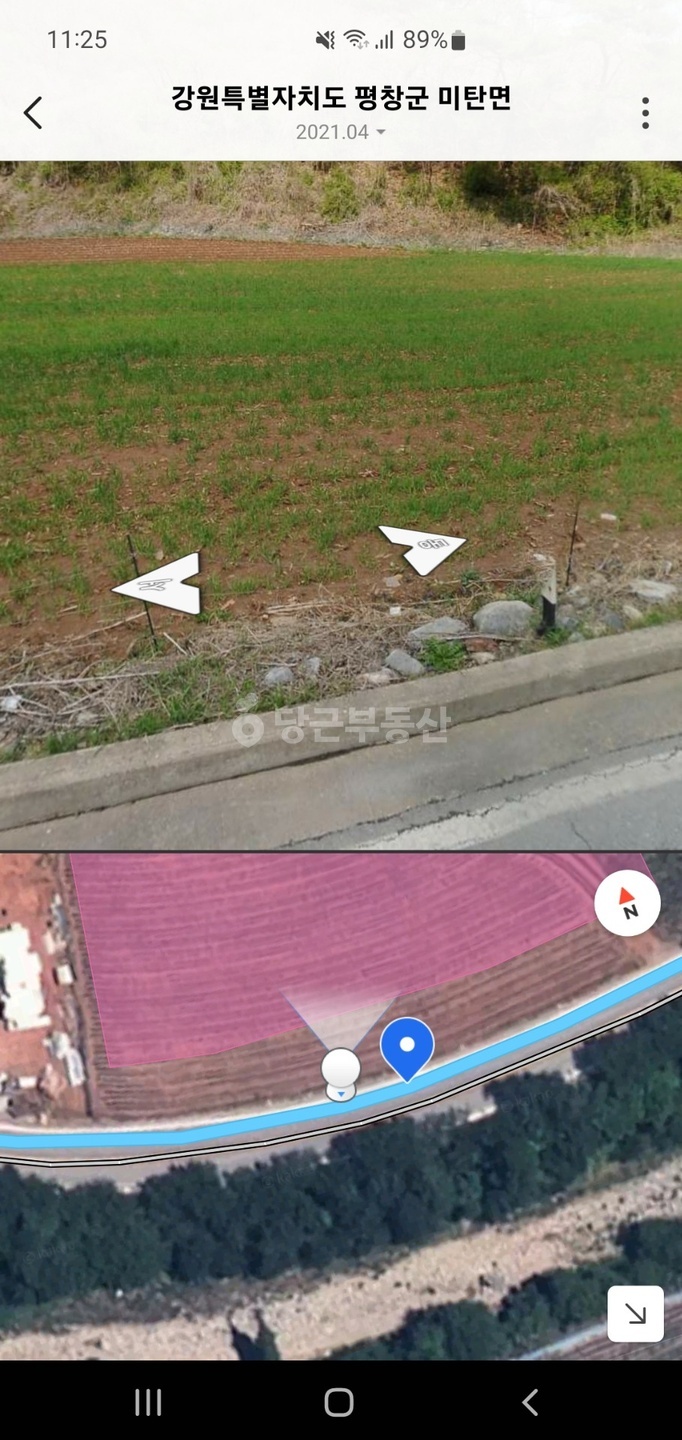The width and height of the screenshot is (682, 1440).
Task: Open the 2021.04 date dropdown
Action: (341, 132)
